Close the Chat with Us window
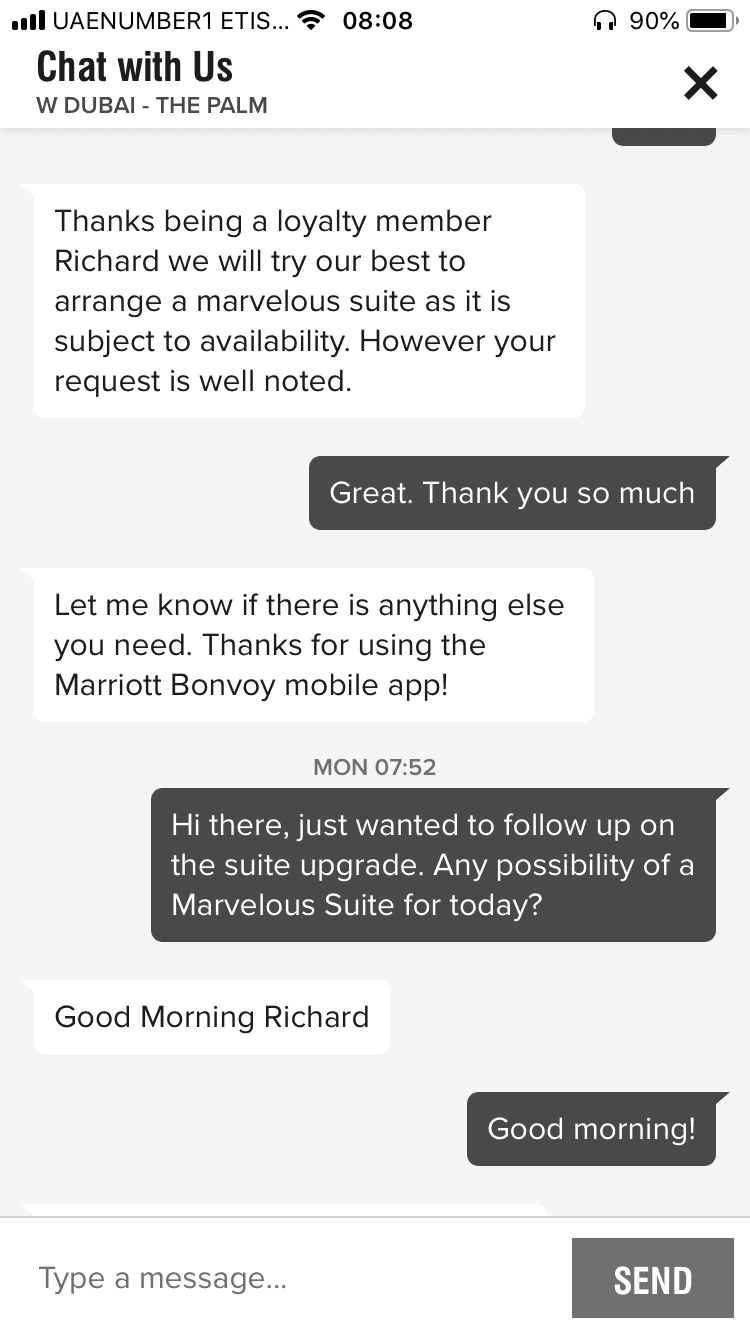Screen dimensions: 750x1334 [700, 83]
